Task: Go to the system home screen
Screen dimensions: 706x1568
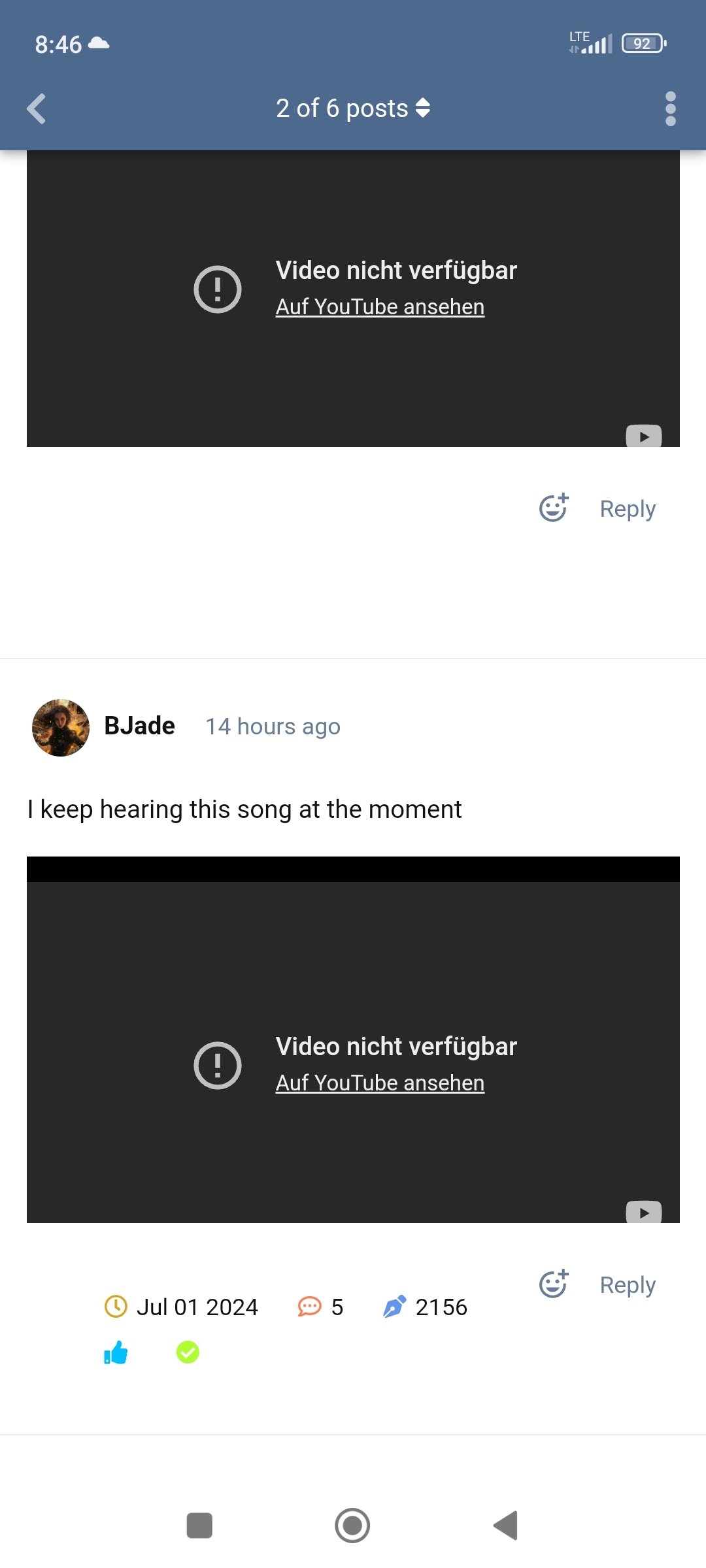Action: coord(352,1526)
